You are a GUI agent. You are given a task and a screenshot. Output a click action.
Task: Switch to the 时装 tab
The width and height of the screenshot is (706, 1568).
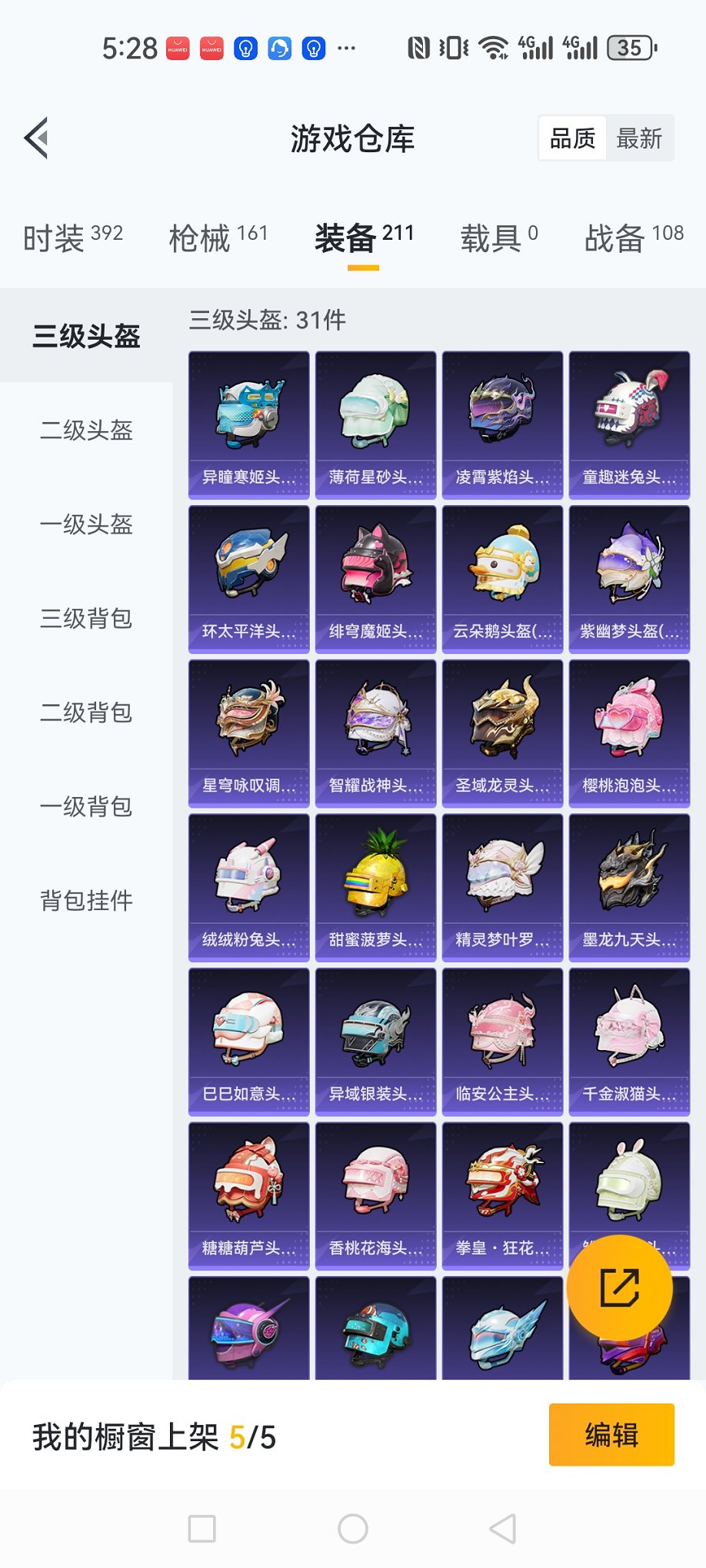[72, 238]
